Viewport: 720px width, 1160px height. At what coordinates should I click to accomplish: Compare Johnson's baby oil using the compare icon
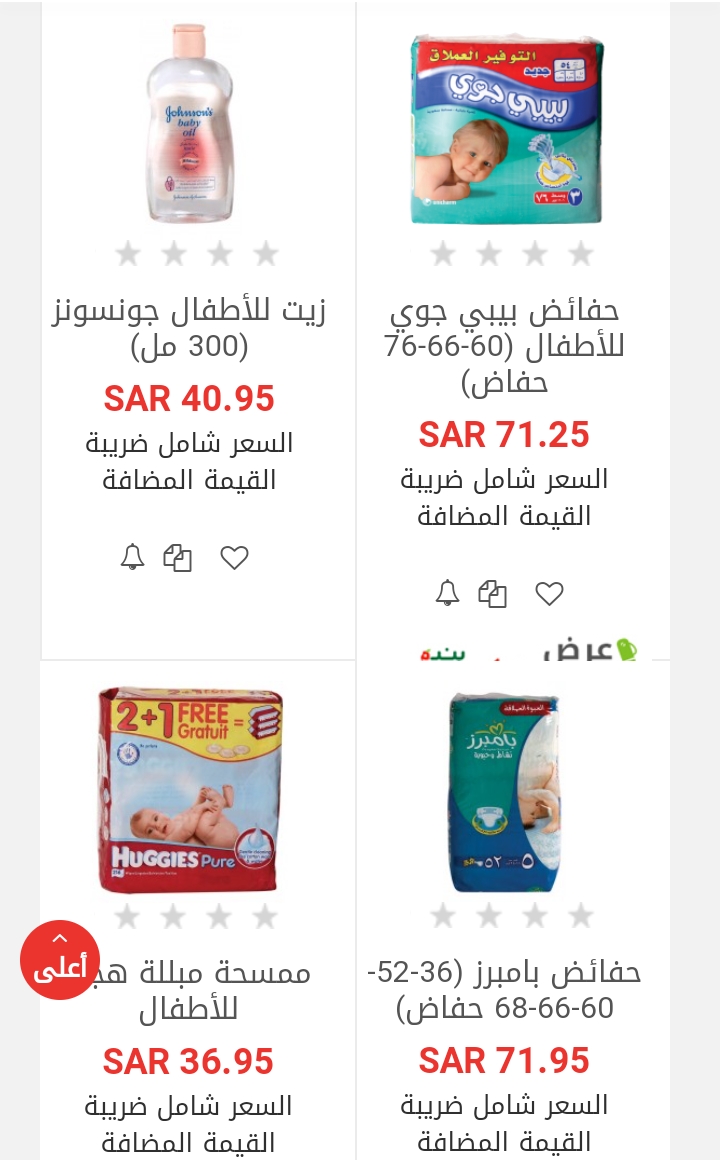[178, 557]
